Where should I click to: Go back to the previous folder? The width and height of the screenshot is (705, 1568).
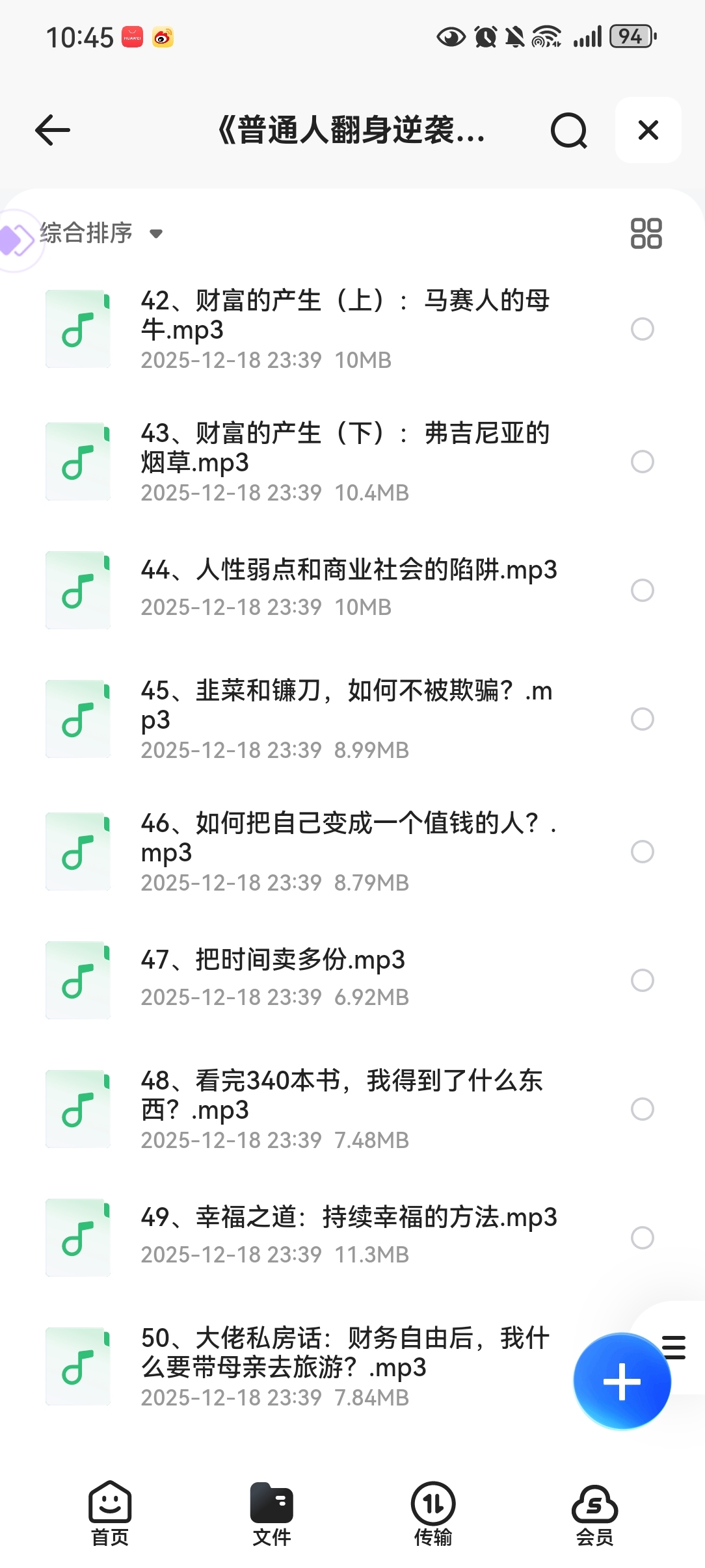(53, 130)
